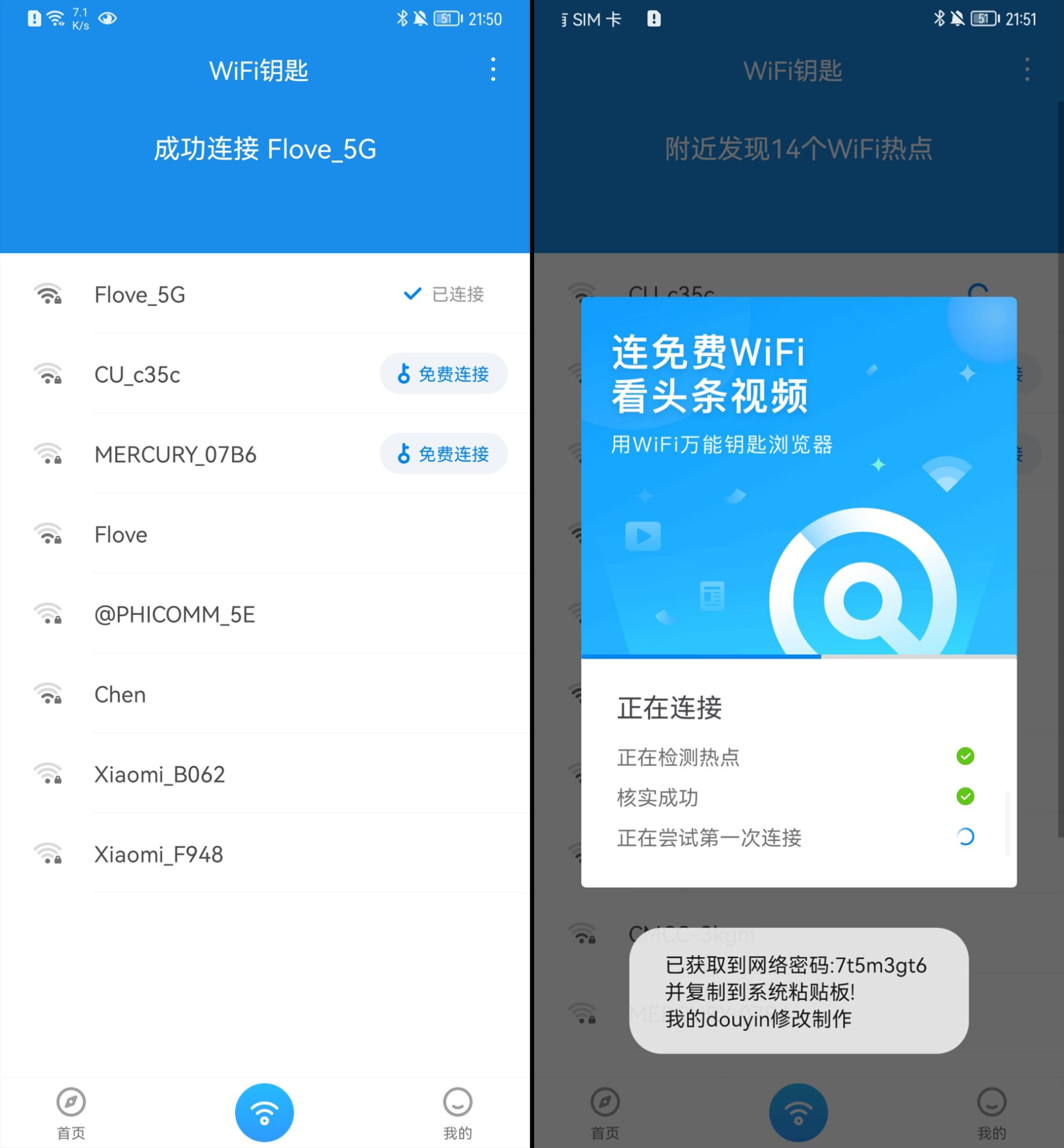The height and width of the screenshot is (1148, 1064).
Task: Tap free connect for MERCURY_07B6
Action: click(x=443, y=454)
